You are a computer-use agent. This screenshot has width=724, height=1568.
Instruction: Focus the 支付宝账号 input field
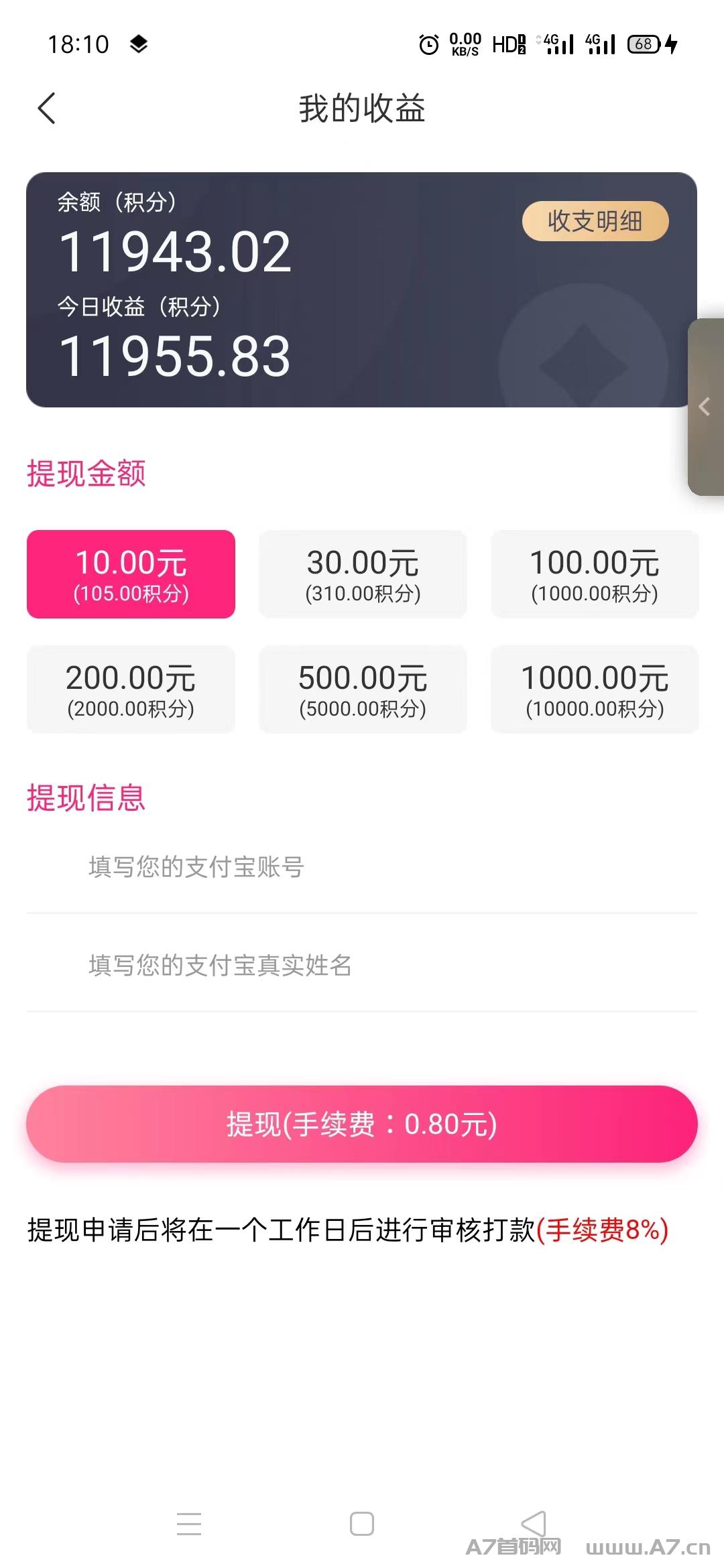click(362, 867)
